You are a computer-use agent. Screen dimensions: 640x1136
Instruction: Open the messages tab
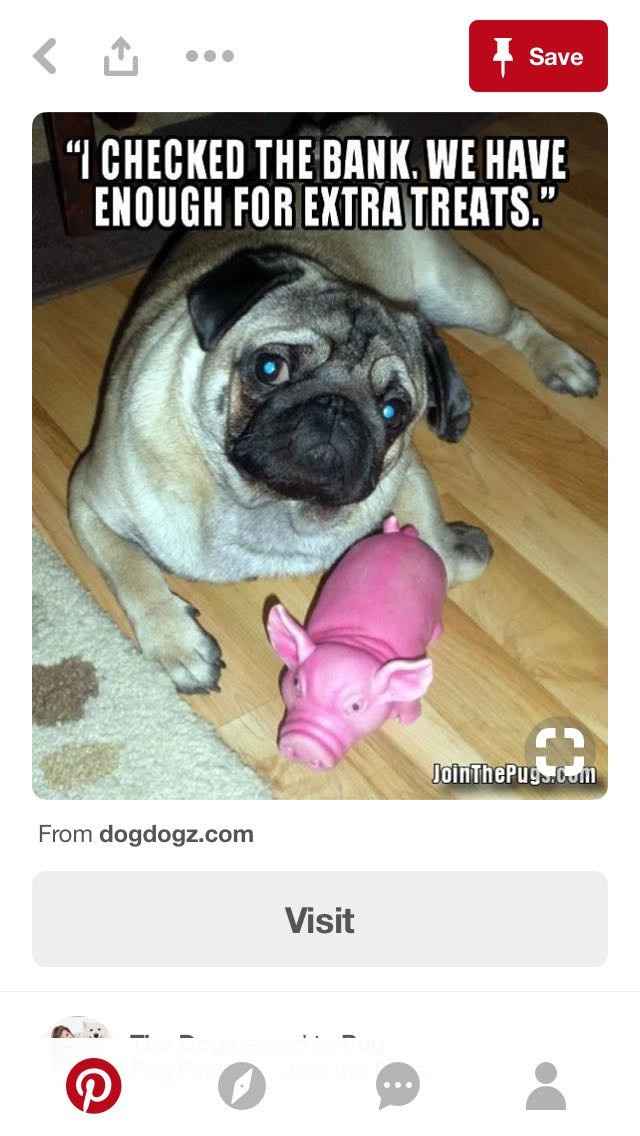(x=397, y=1086)
